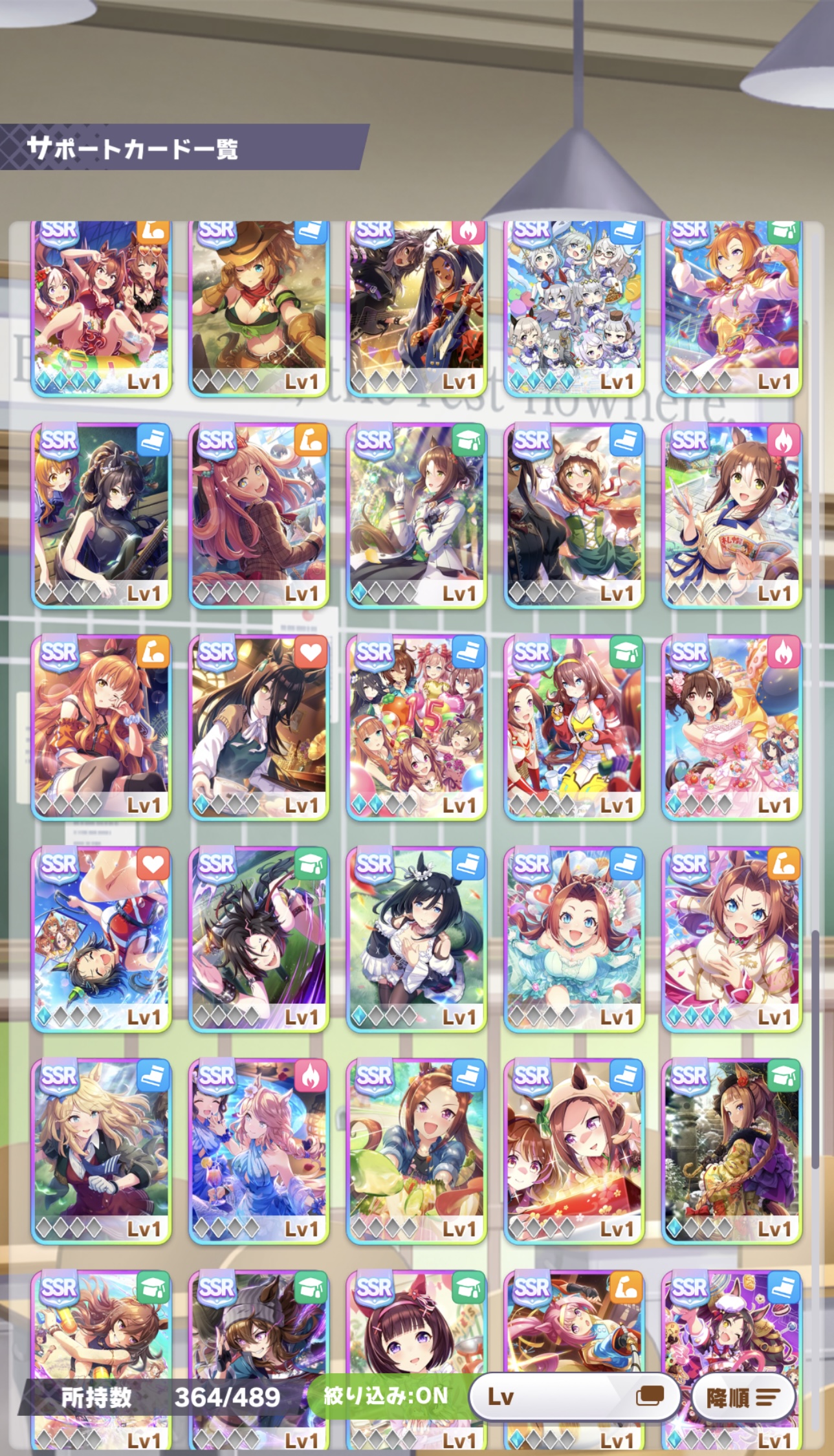Open the Lv sort criteria dropdown
The image size is (834, 1456).
573,1396
